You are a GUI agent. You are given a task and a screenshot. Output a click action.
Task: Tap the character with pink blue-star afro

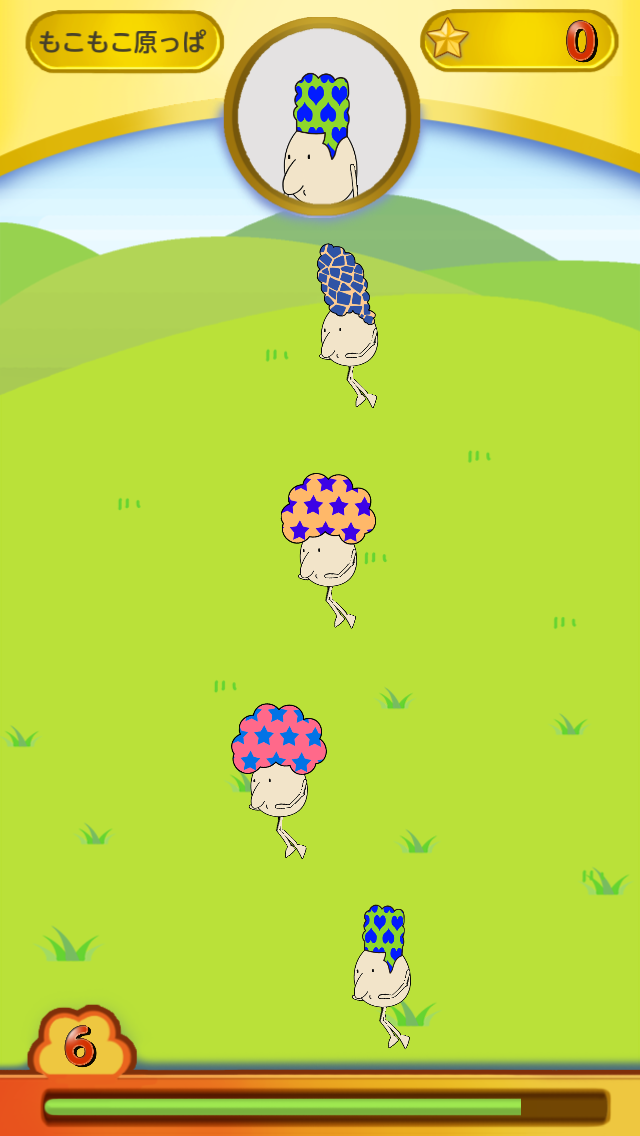point(278,770)
